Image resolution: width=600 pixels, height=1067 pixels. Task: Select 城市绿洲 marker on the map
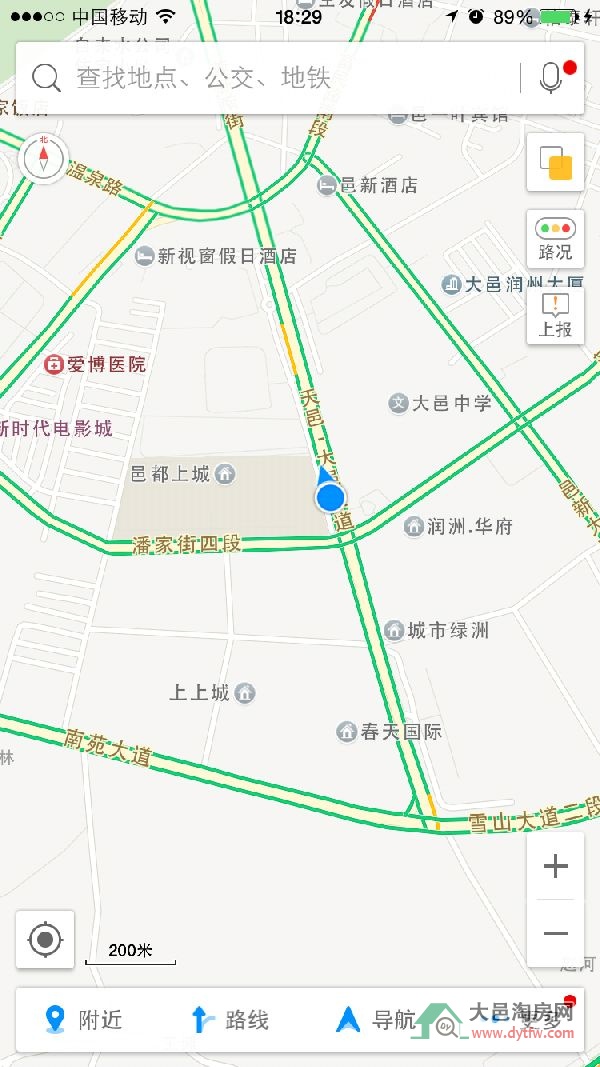[436, 631]
